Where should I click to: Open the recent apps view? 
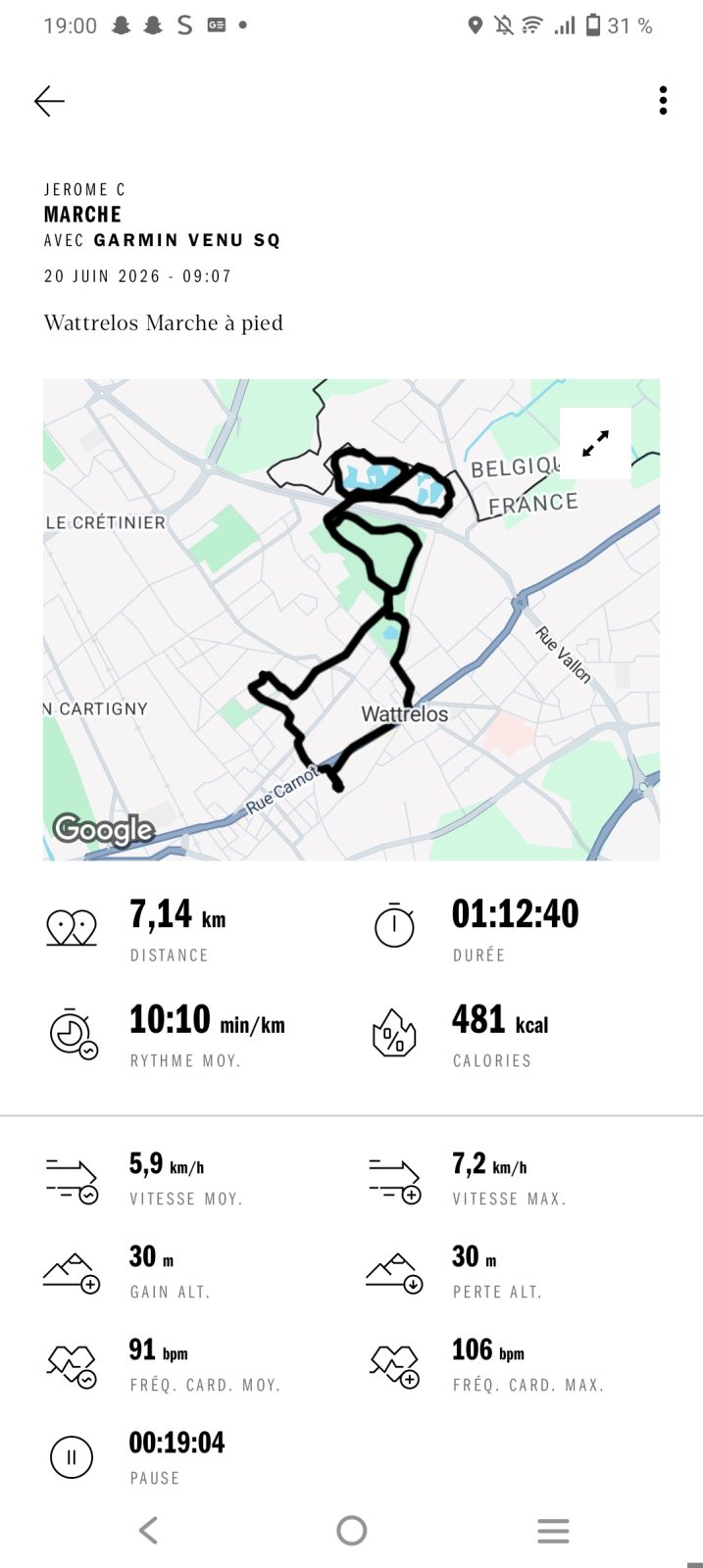553,1531
